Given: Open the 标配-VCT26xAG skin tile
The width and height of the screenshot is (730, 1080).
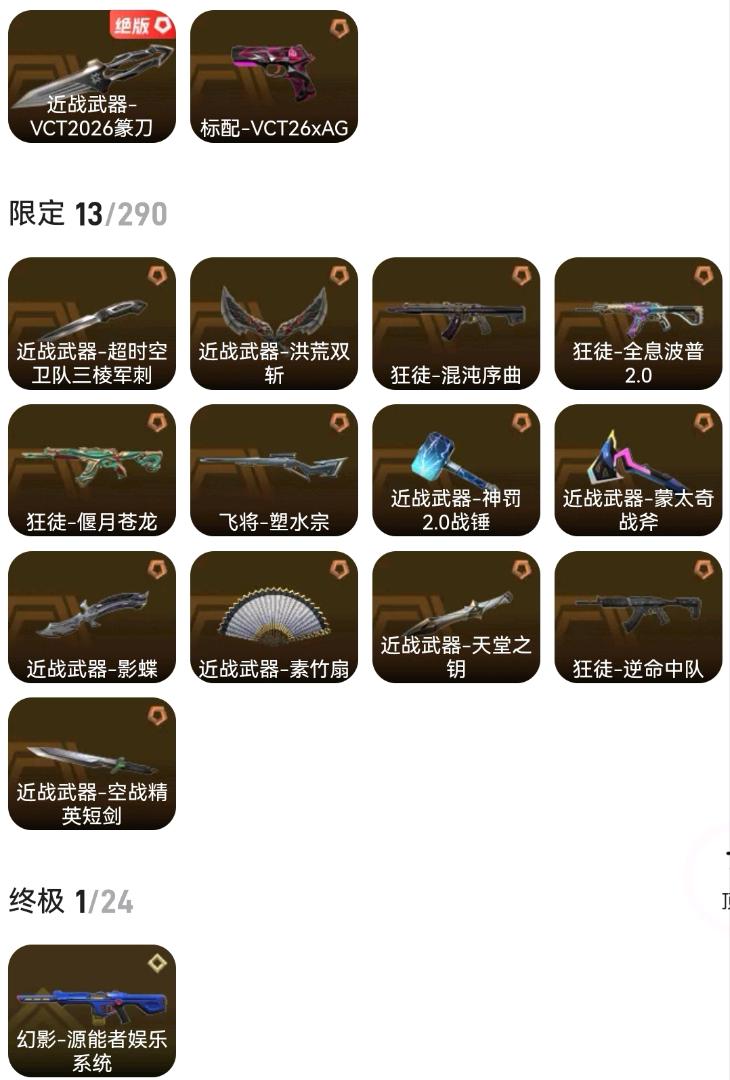Looking at the screenshot, I should click(274, 76).
